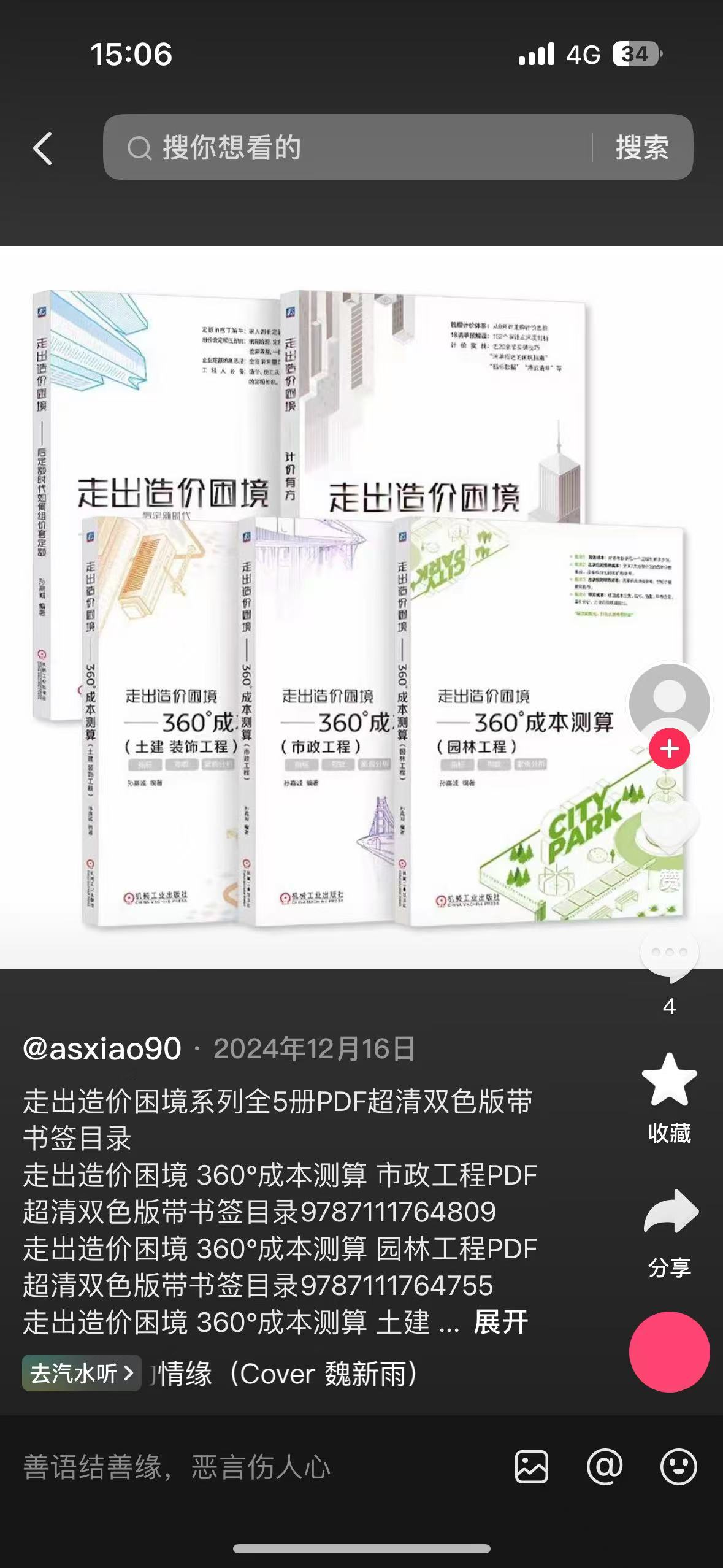
Task: Mention someone with the @ icon
Action: pos(605,1467)
